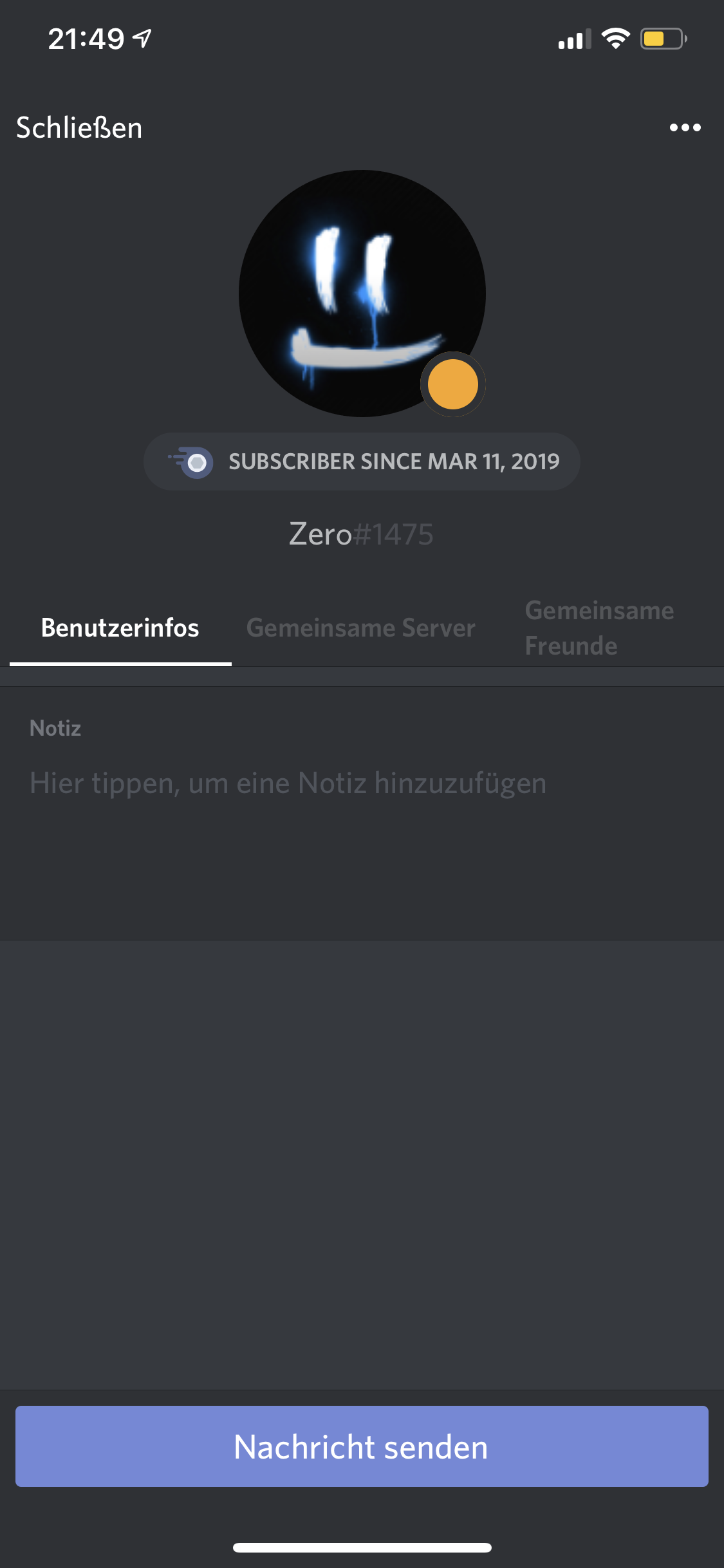Switch to the Gemeinsame Freunde tab
Viewport: 724px width, 1568px height.
tap(599, 628)
